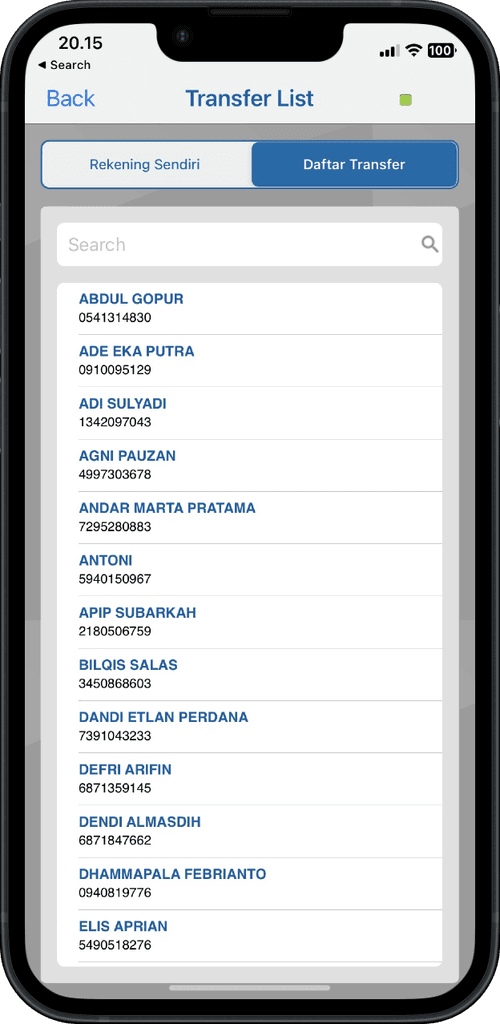Open DHAMMAPALA FEBRIANTO's entry
The width and height of the screenshot is (500, 1024).
tap(249, 883)
